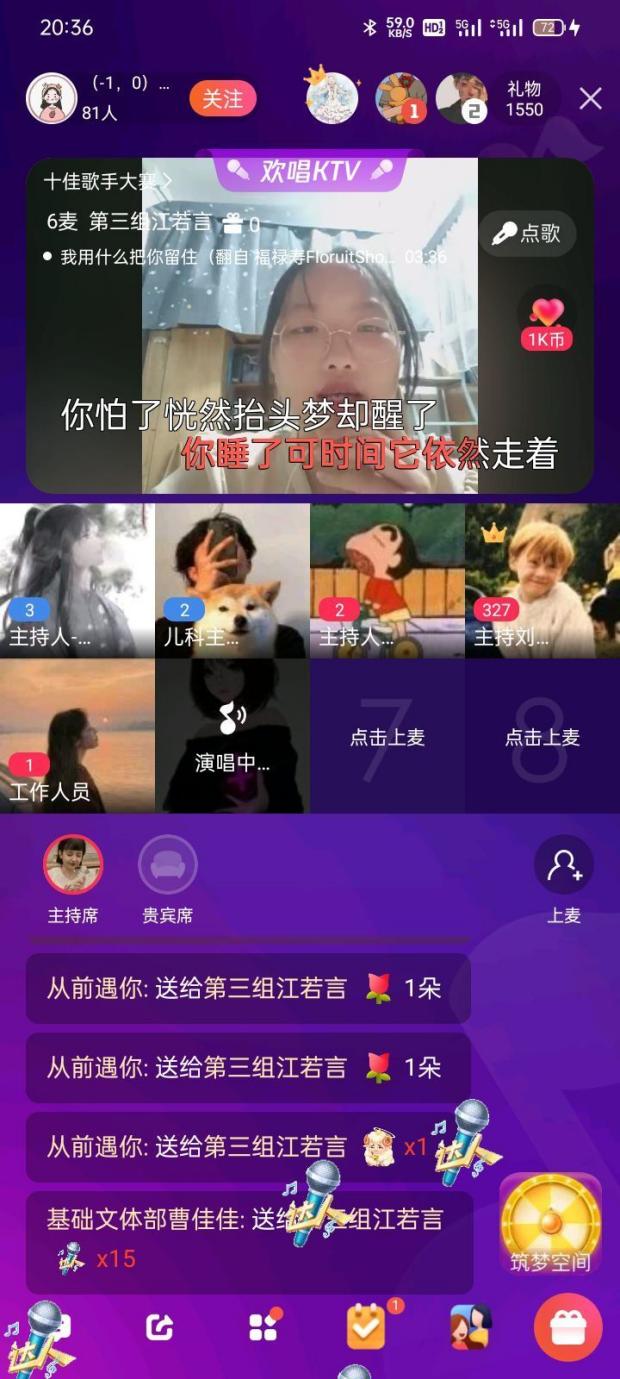
Task: Open the more functions grid icon
Action: tap(263, 1327)
